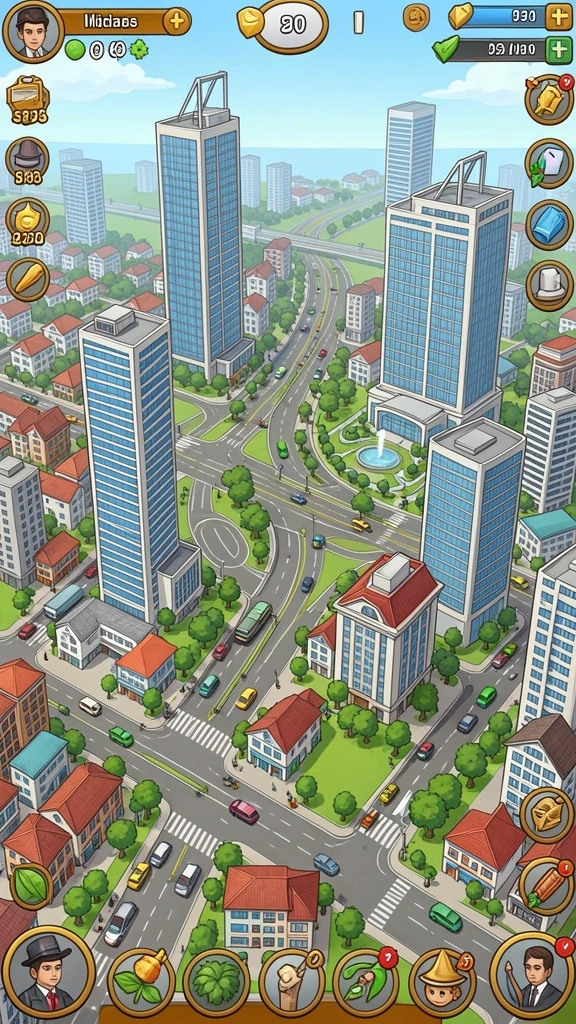
Task: Open the player profile portrait at top
Action: point(33,31)
